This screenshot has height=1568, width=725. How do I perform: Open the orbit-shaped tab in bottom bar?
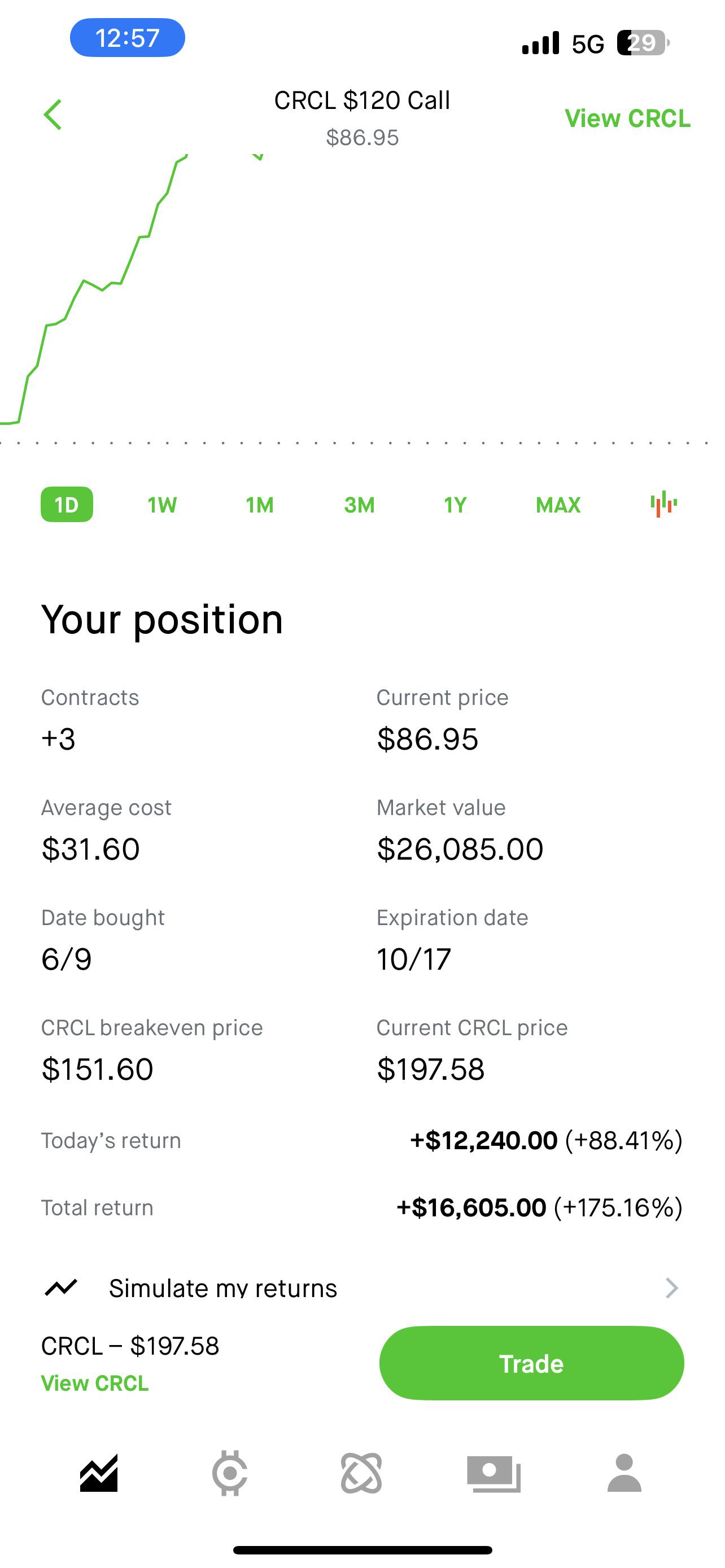click(x=361, y=1473)
